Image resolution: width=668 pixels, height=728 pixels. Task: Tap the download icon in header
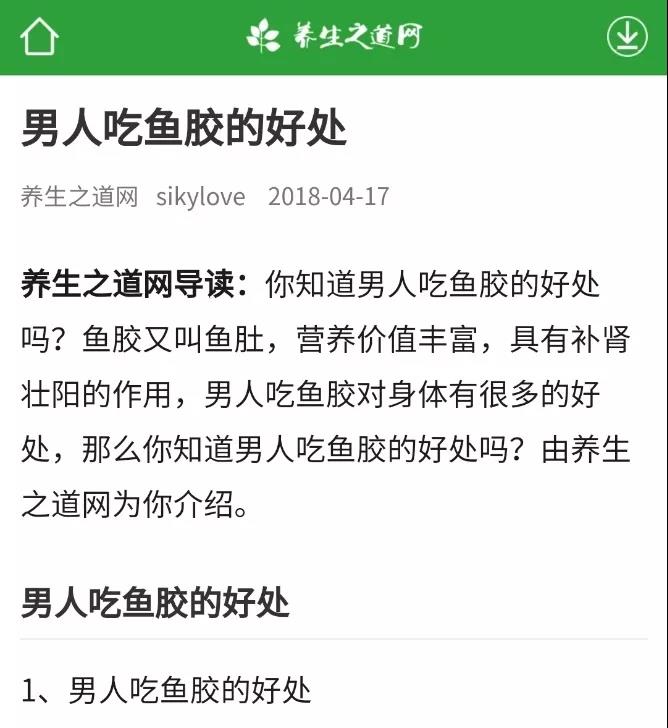(x=627, y=37)
